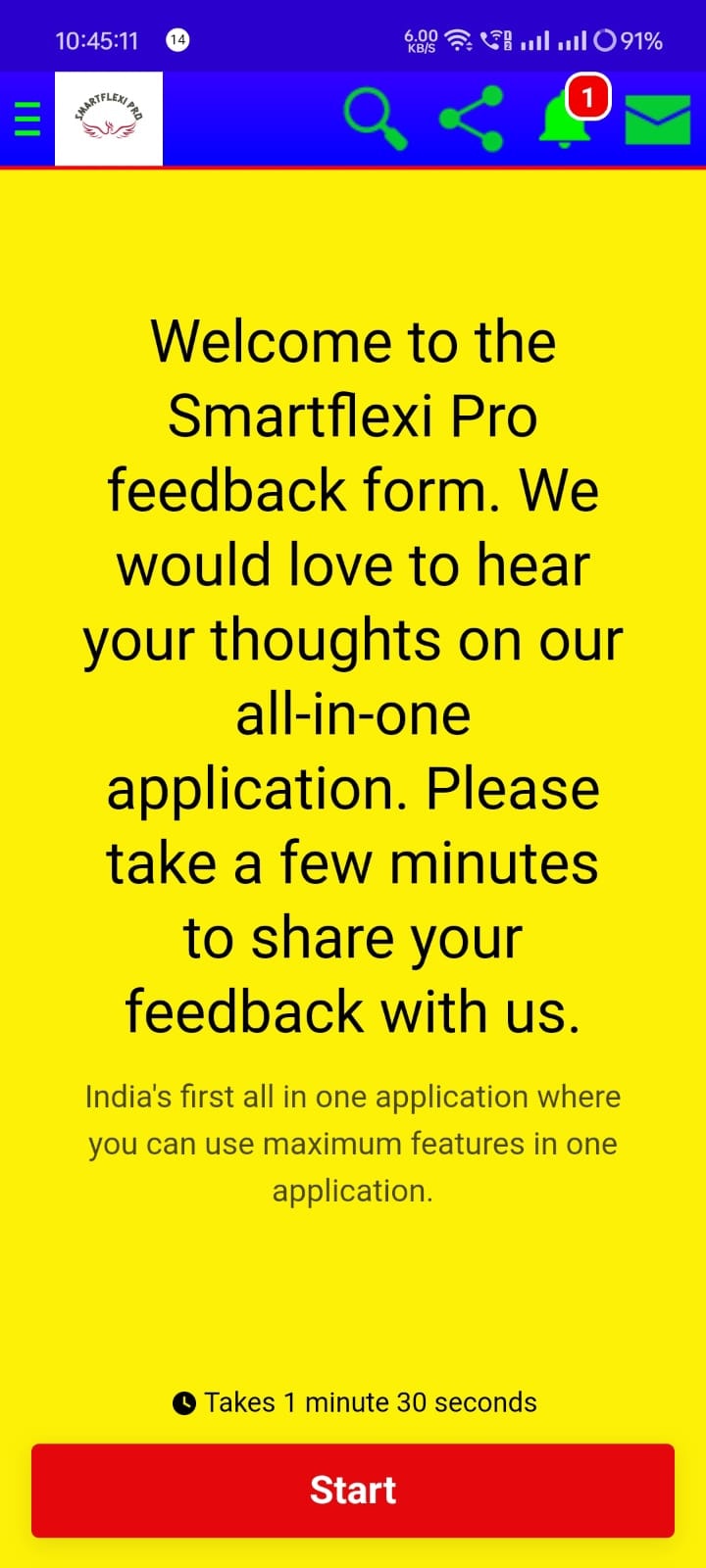The width and height of the screenshot is (706, 1568).
Task: Open the green envelope messages icon
Action: [657, 120]
